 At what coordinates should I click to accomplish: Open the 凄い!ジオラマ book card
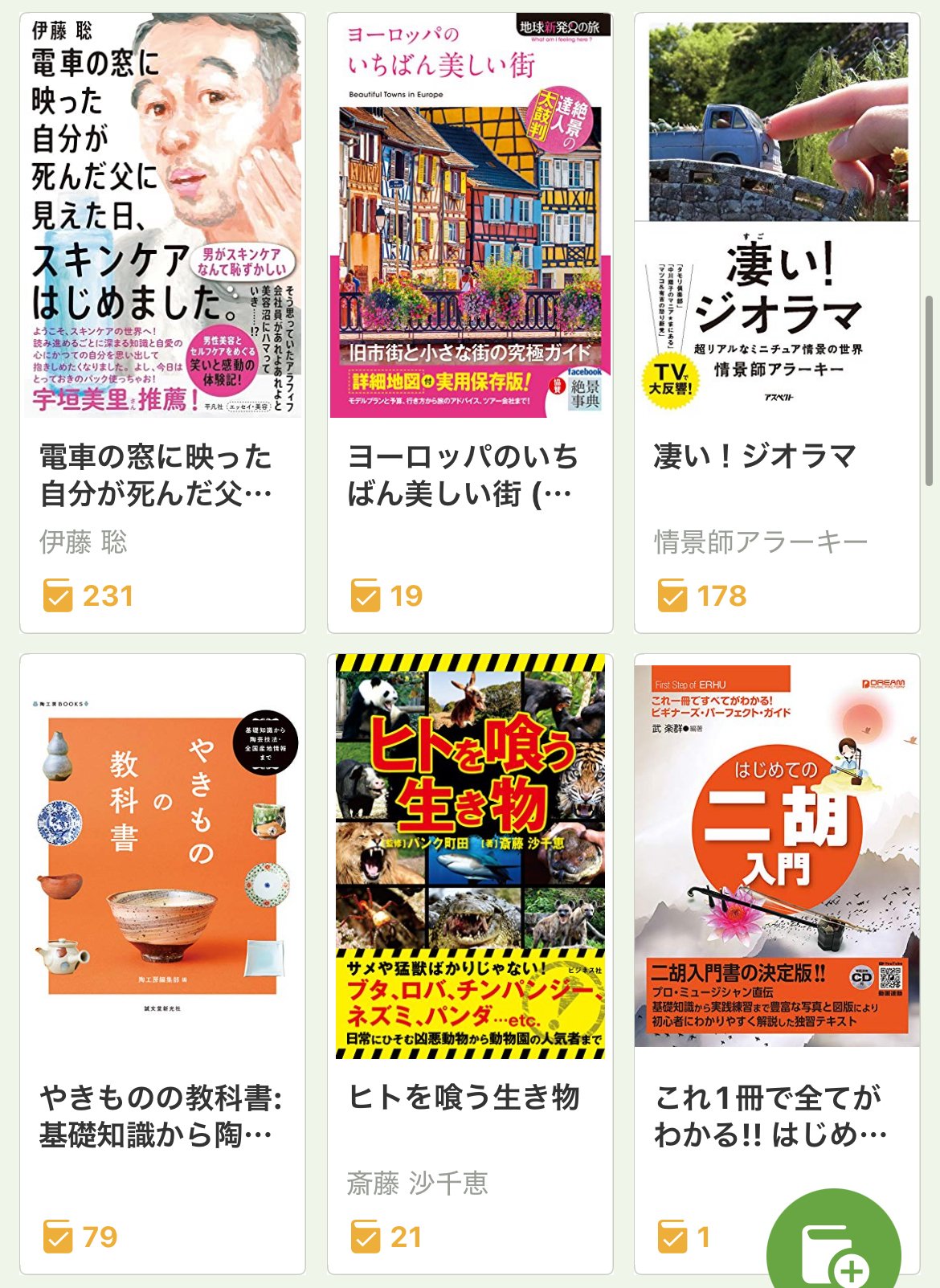(777, 321)
